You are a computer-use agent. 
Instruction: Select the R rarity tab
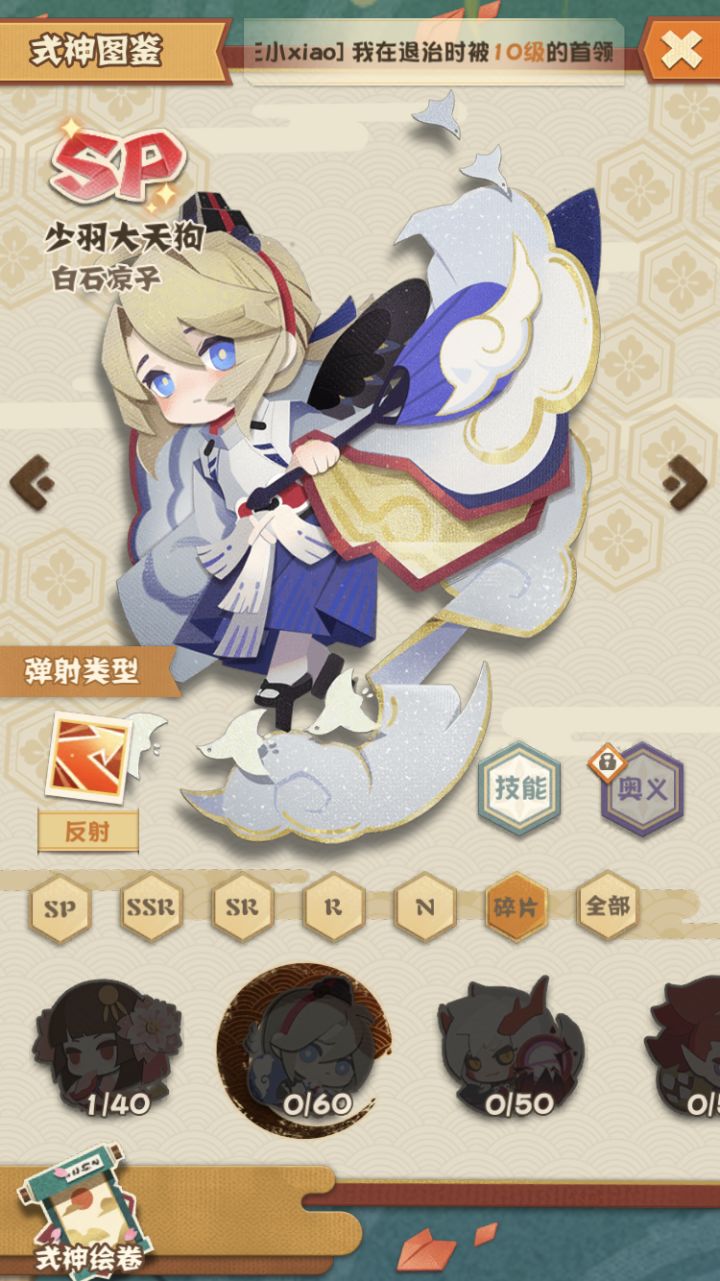point(332,910)
